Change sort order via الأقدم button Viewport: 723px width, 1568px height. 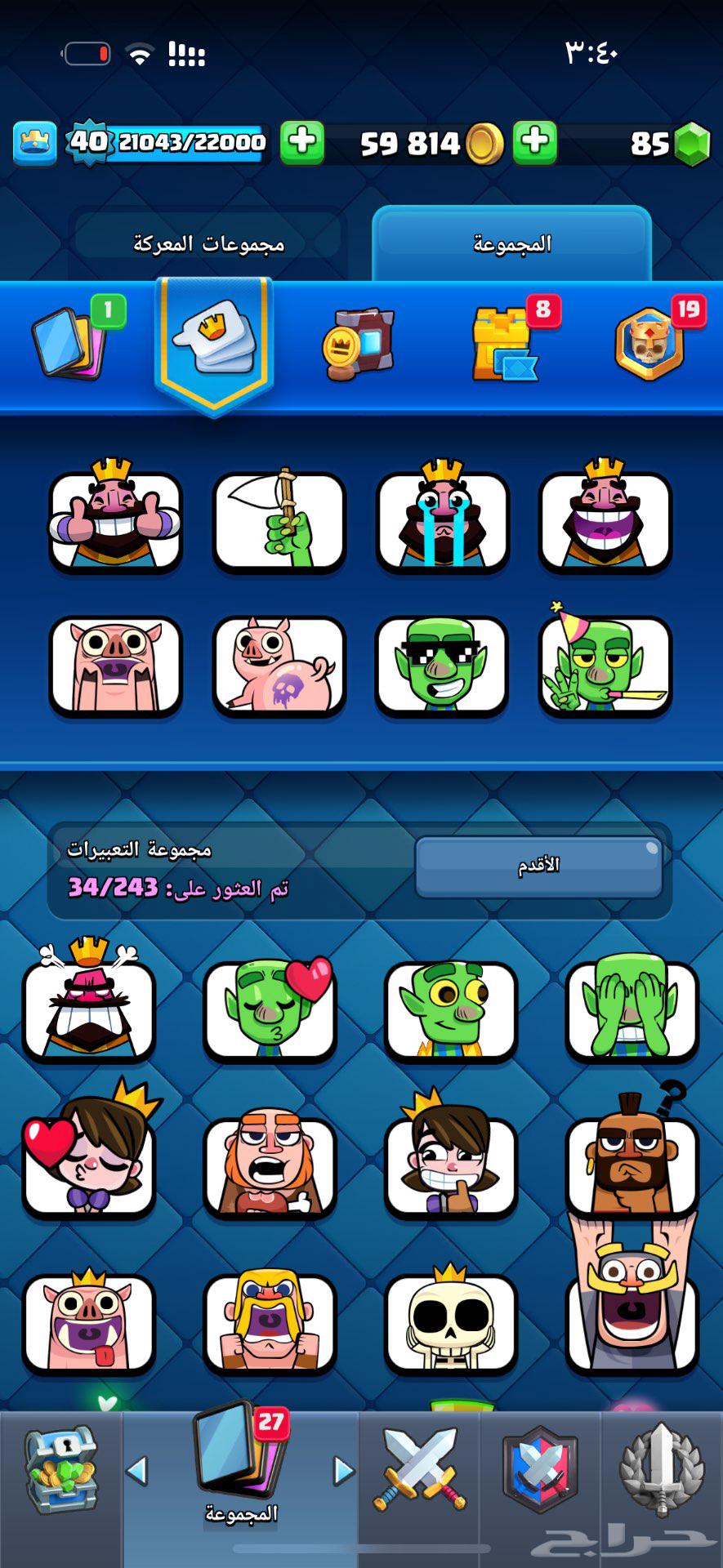pyautogui.click(x=538, y=866)
